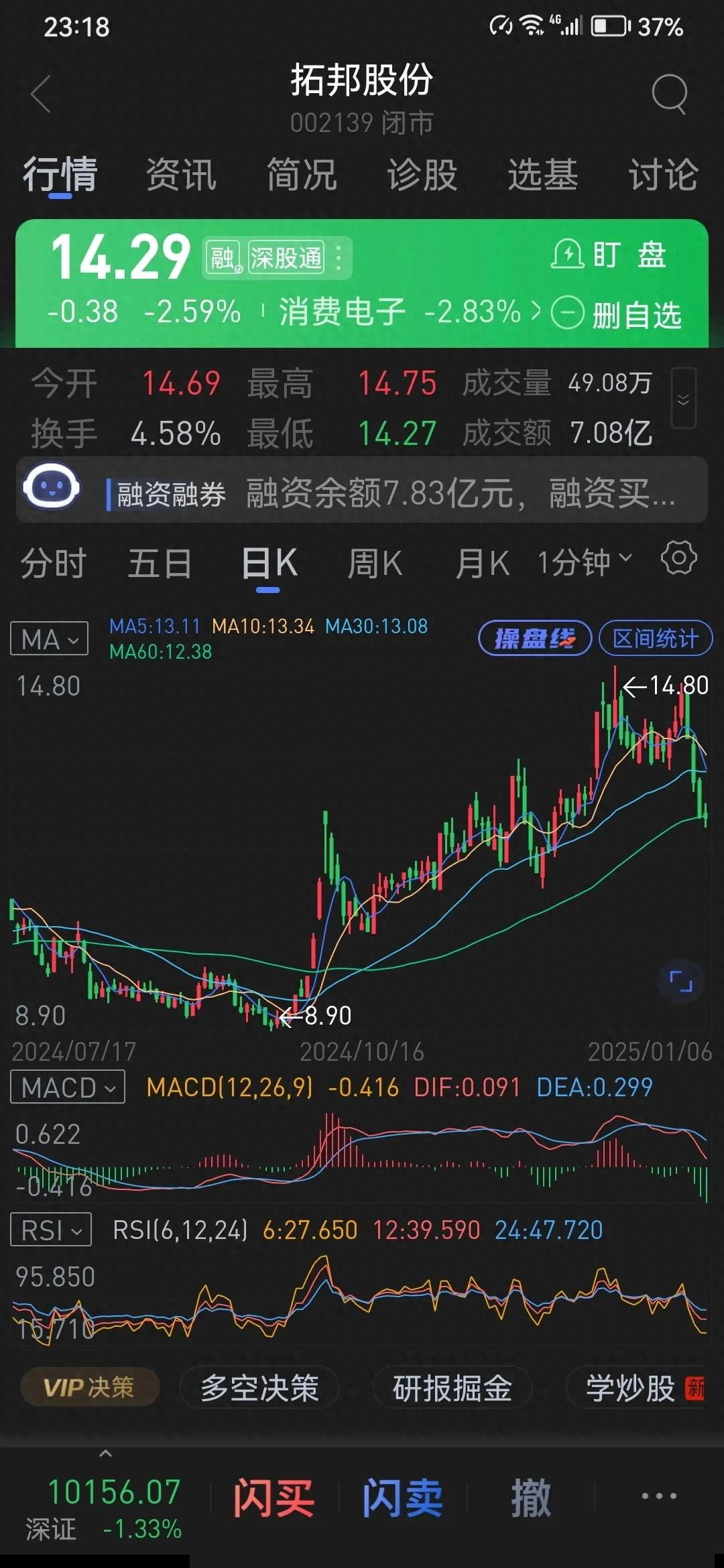Switch chart to 周K view
This screenshot has width=724, height=1568.
(x=375, y=564)
